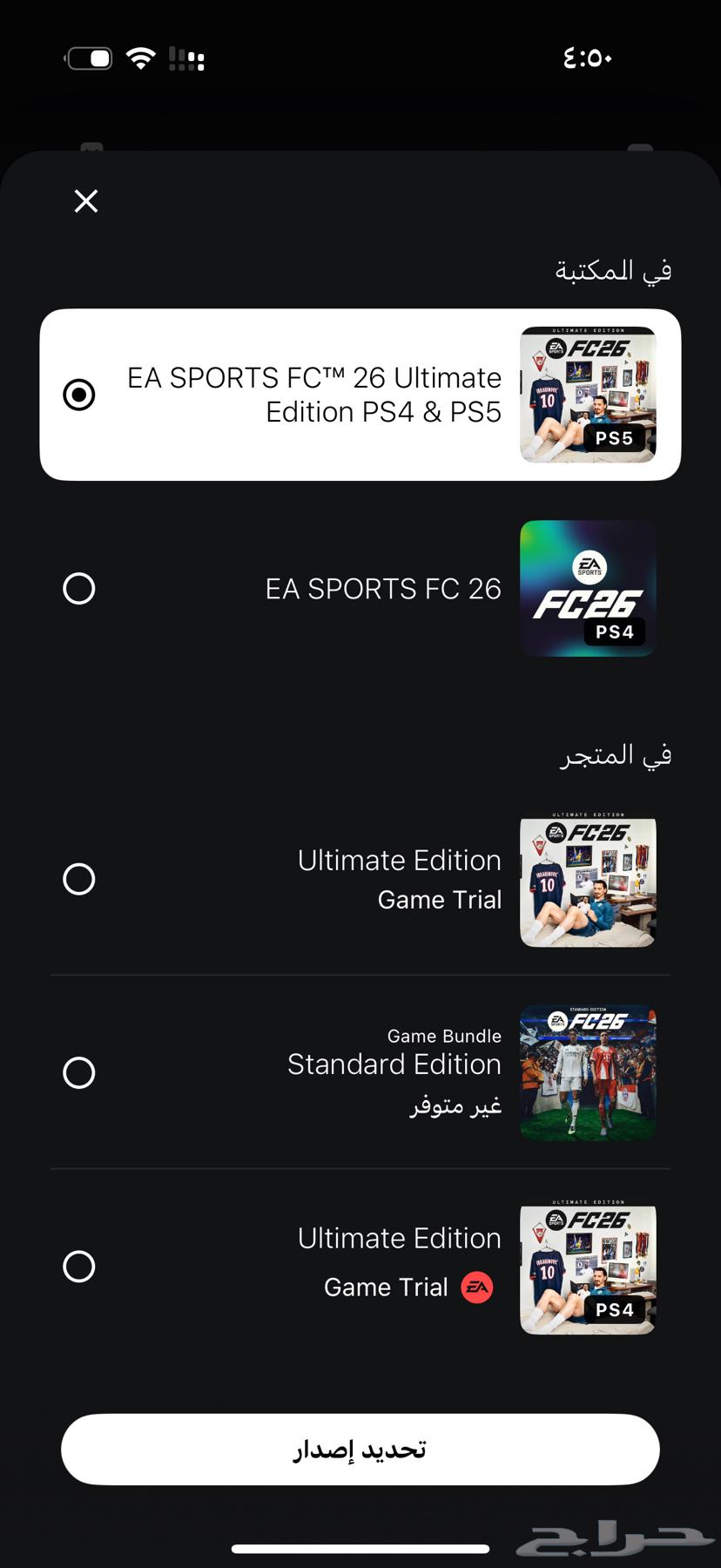Choose the EA SPORTS FC 26 PS4 version
The height and width of the screenshot is (1568, 721).
pyautogui.click(x=79, y=589)
